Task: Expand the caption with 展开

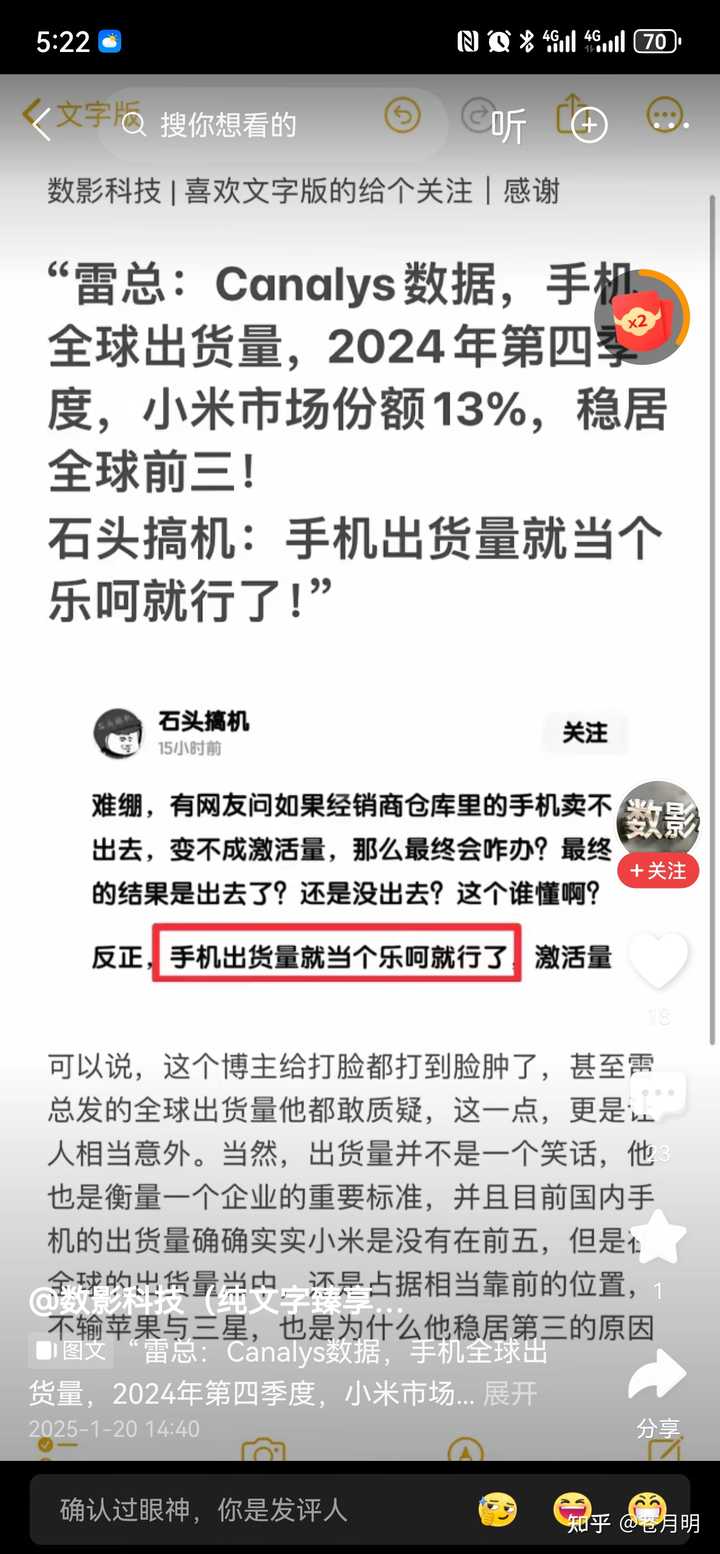Action: click(x=510, y=1393)
